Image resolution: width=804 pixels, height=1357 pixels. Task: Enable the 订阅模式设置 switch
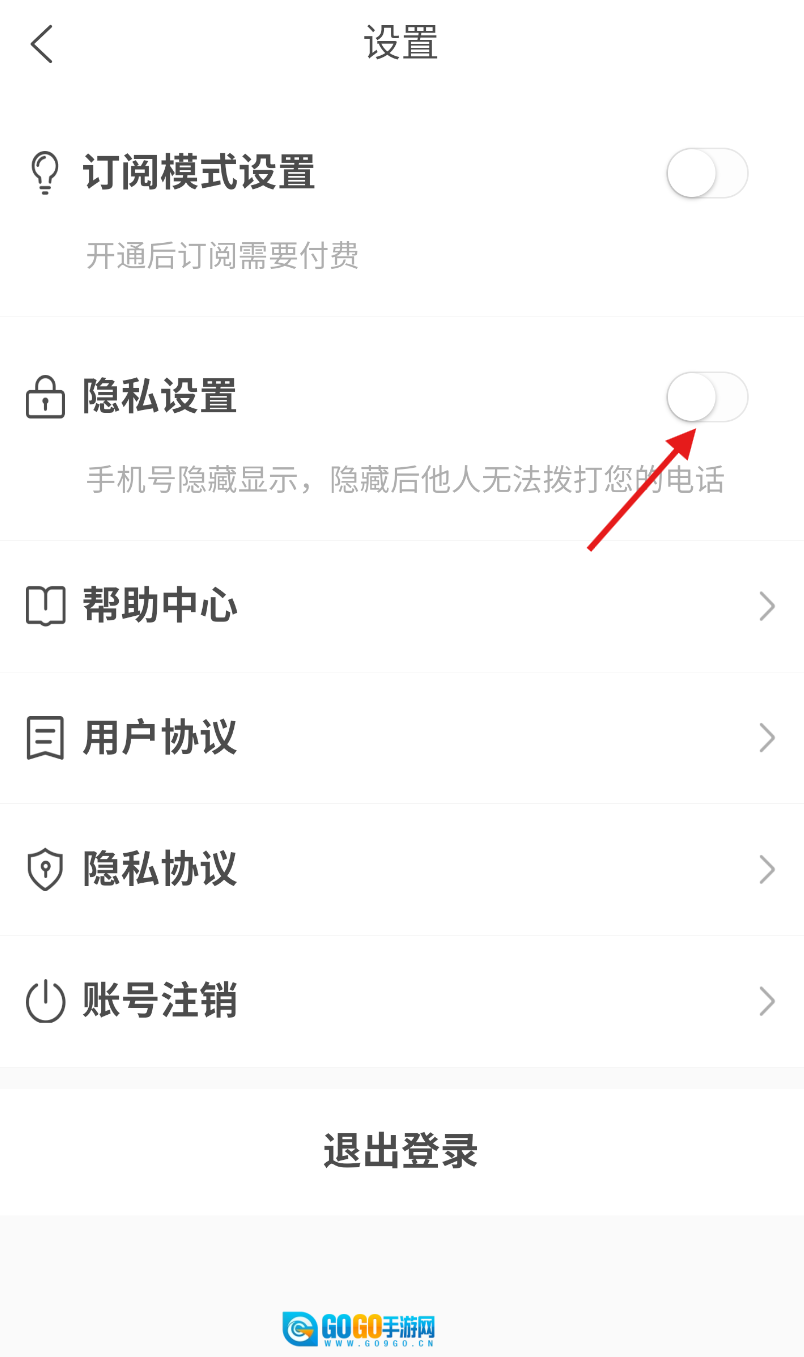706,173
